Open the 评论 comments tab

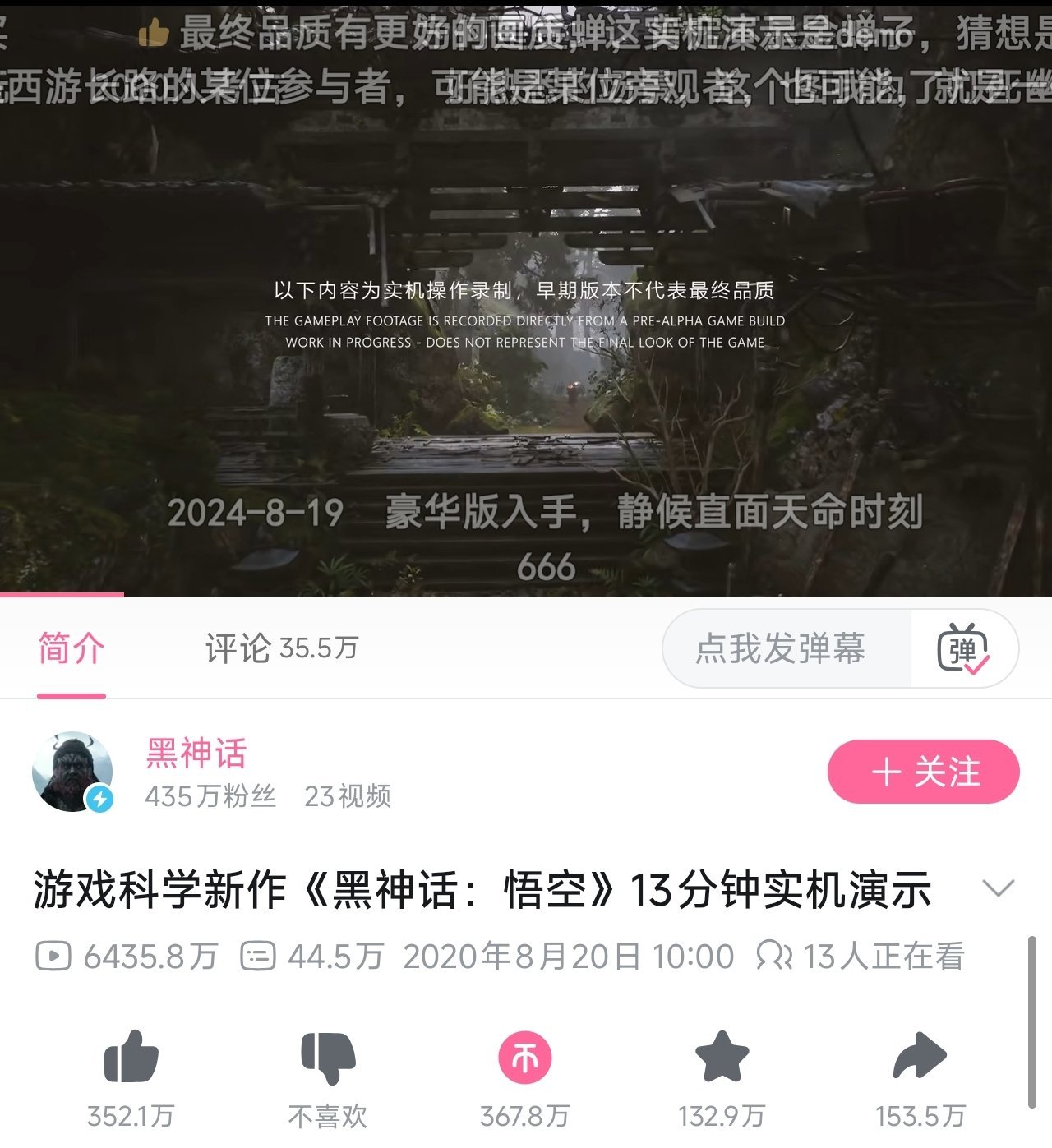[281, 649]
